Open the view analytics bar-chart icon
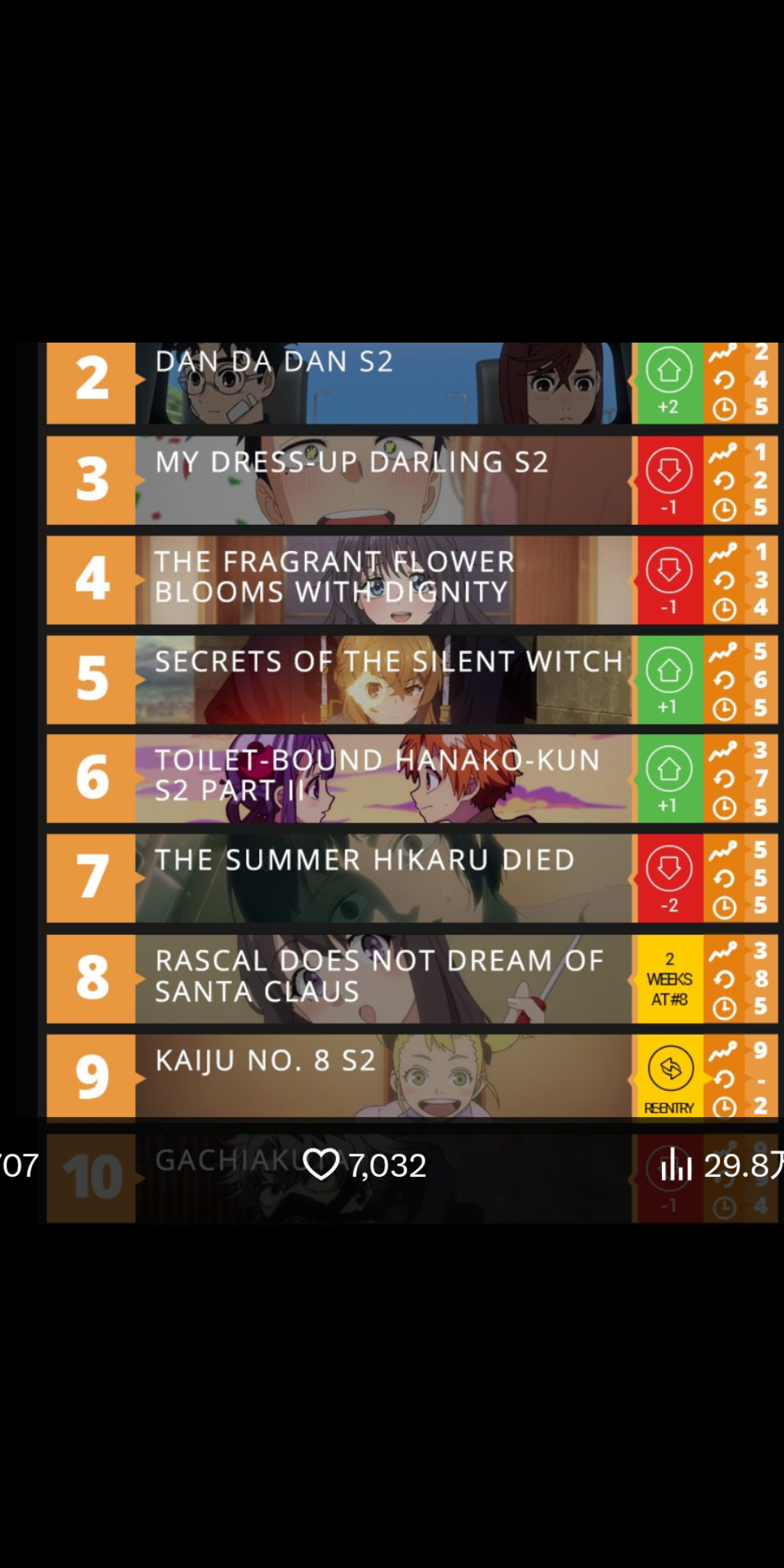The width and height of the screenshot is (784, 1568). (675, 1166)
